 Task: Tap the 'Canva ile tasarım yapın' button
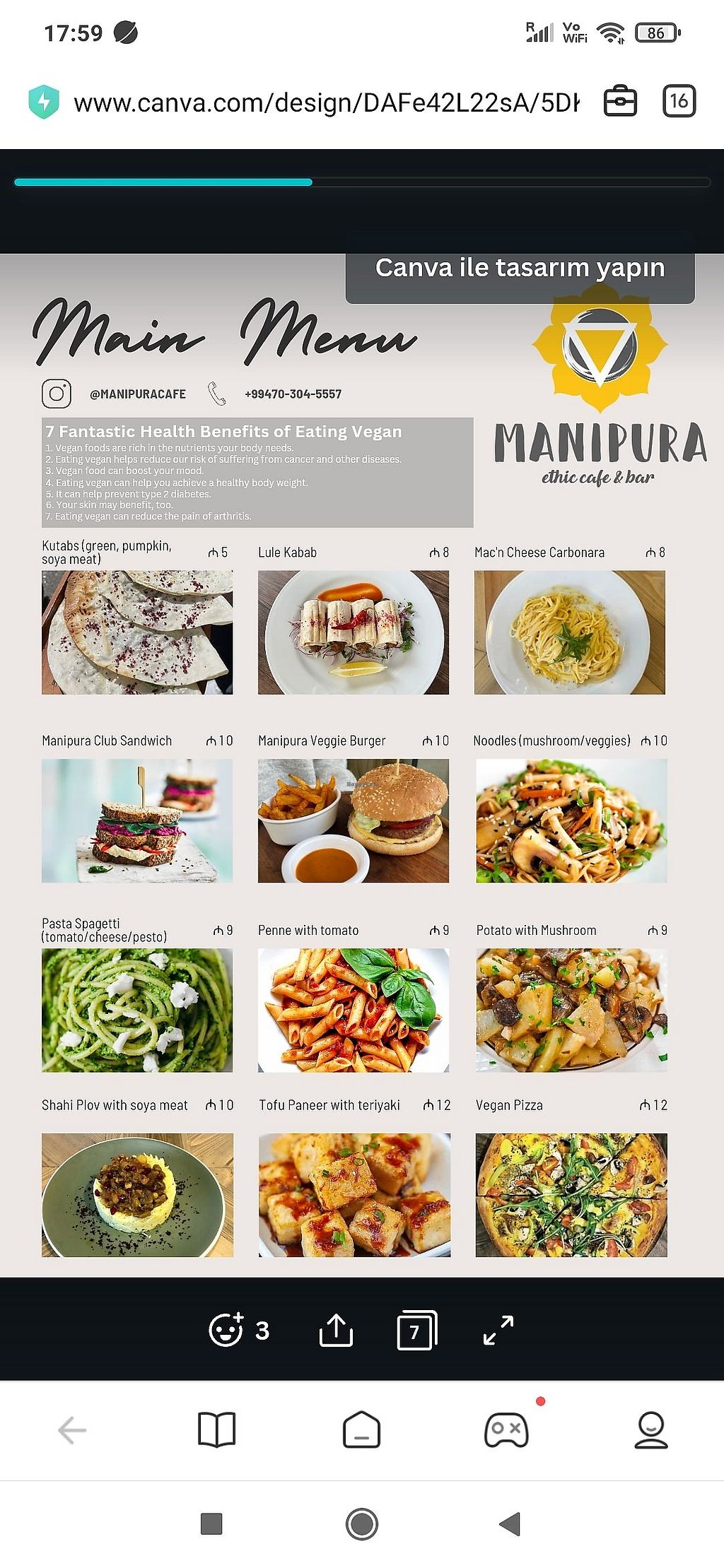coord(520,269)
